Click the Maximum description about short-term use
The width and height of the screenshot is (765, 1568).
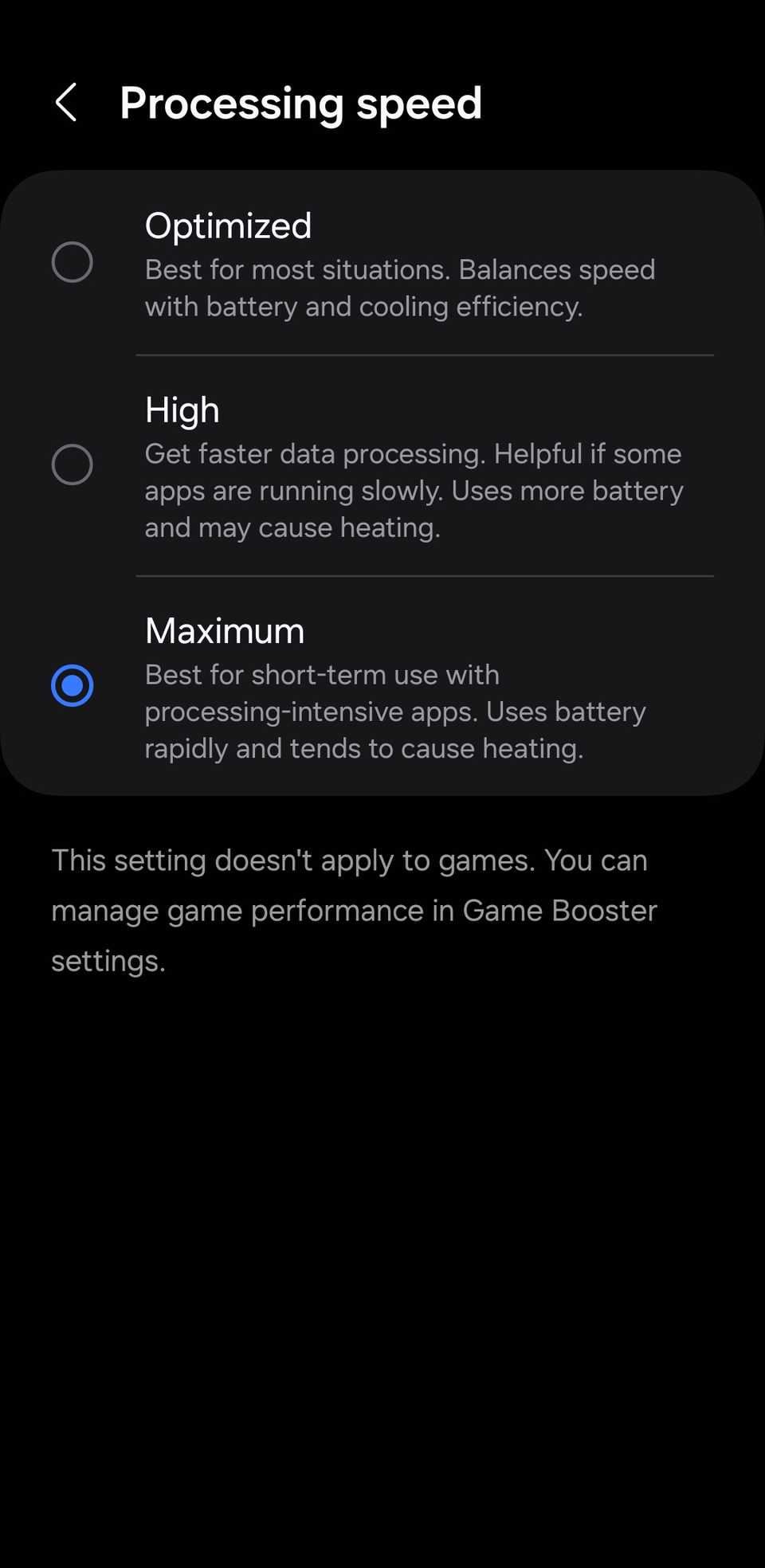coord(396,711)
